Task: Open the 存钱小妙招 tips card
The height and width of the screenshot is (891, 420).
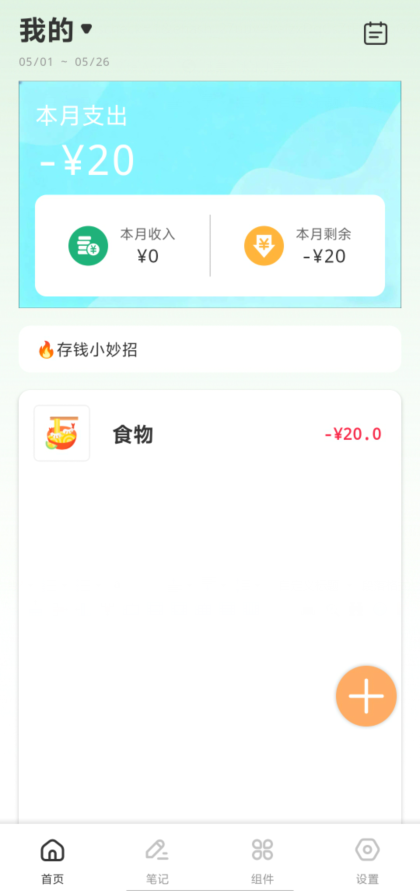Action: (210, 349)
